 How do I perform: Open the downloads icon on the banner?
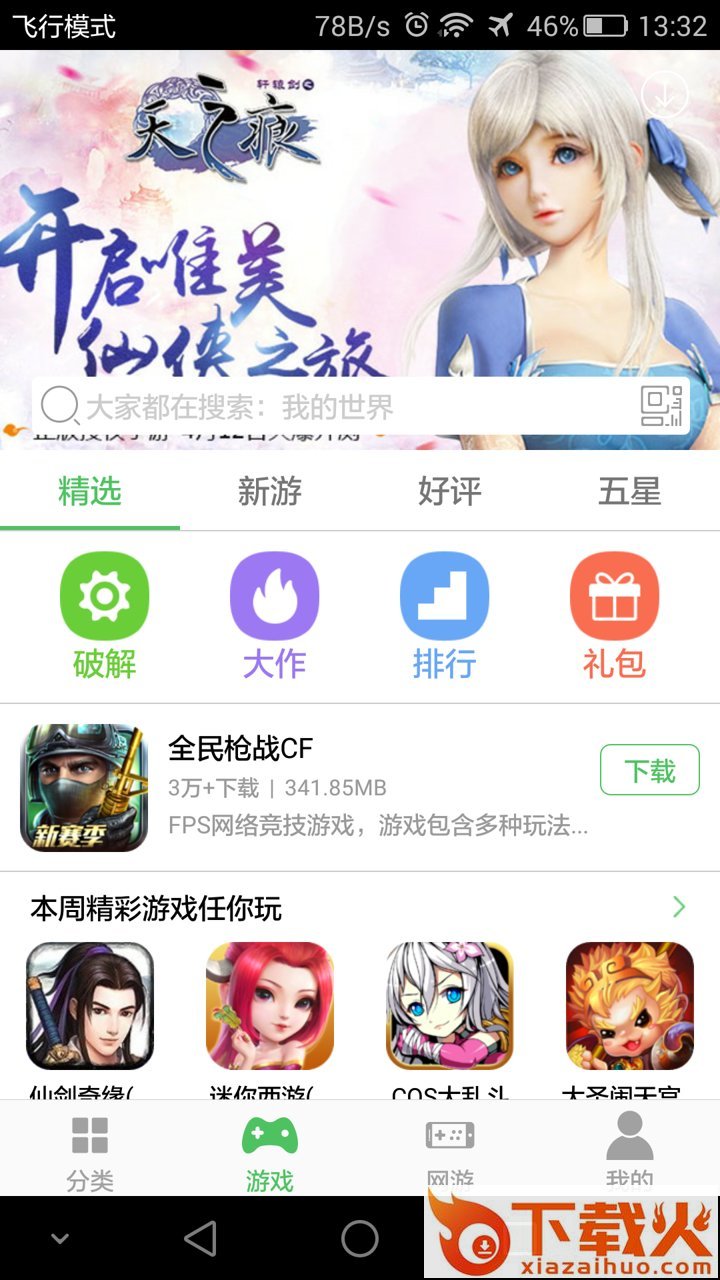(665, 96)
